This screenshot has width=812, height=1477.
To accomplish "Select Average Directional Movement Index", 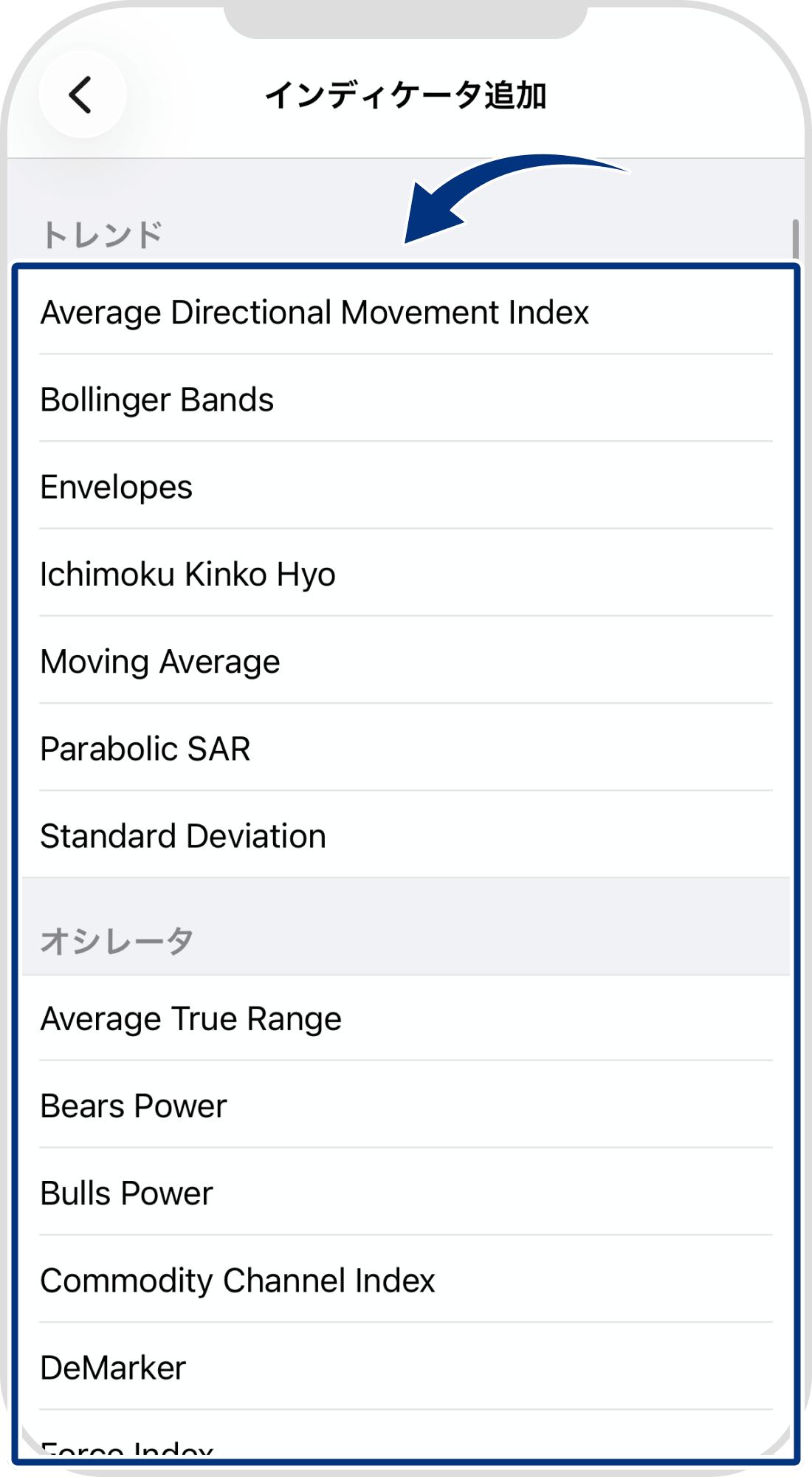I will 406,312.
